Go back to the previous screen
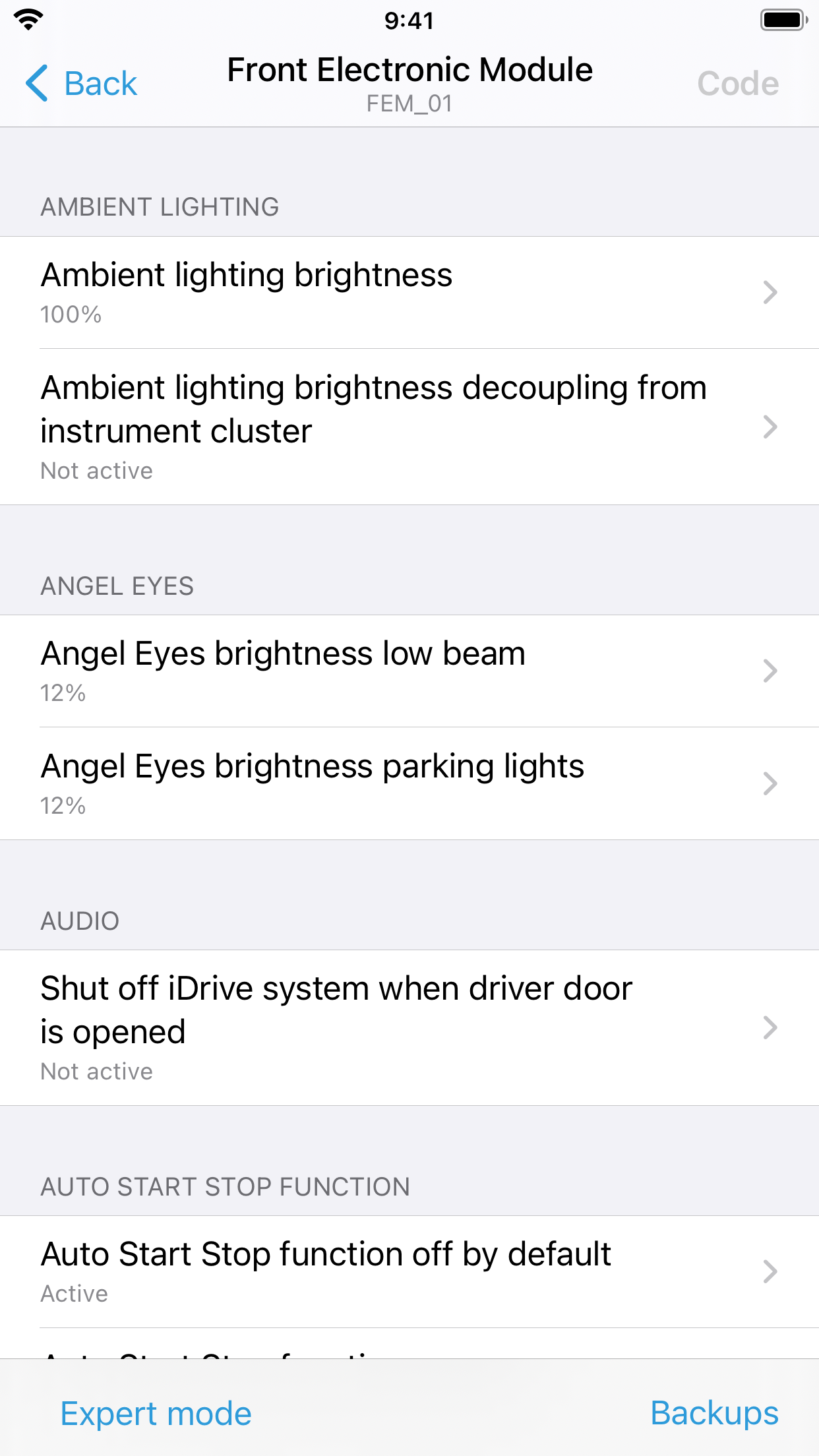819x1456 pixels. 82,84
